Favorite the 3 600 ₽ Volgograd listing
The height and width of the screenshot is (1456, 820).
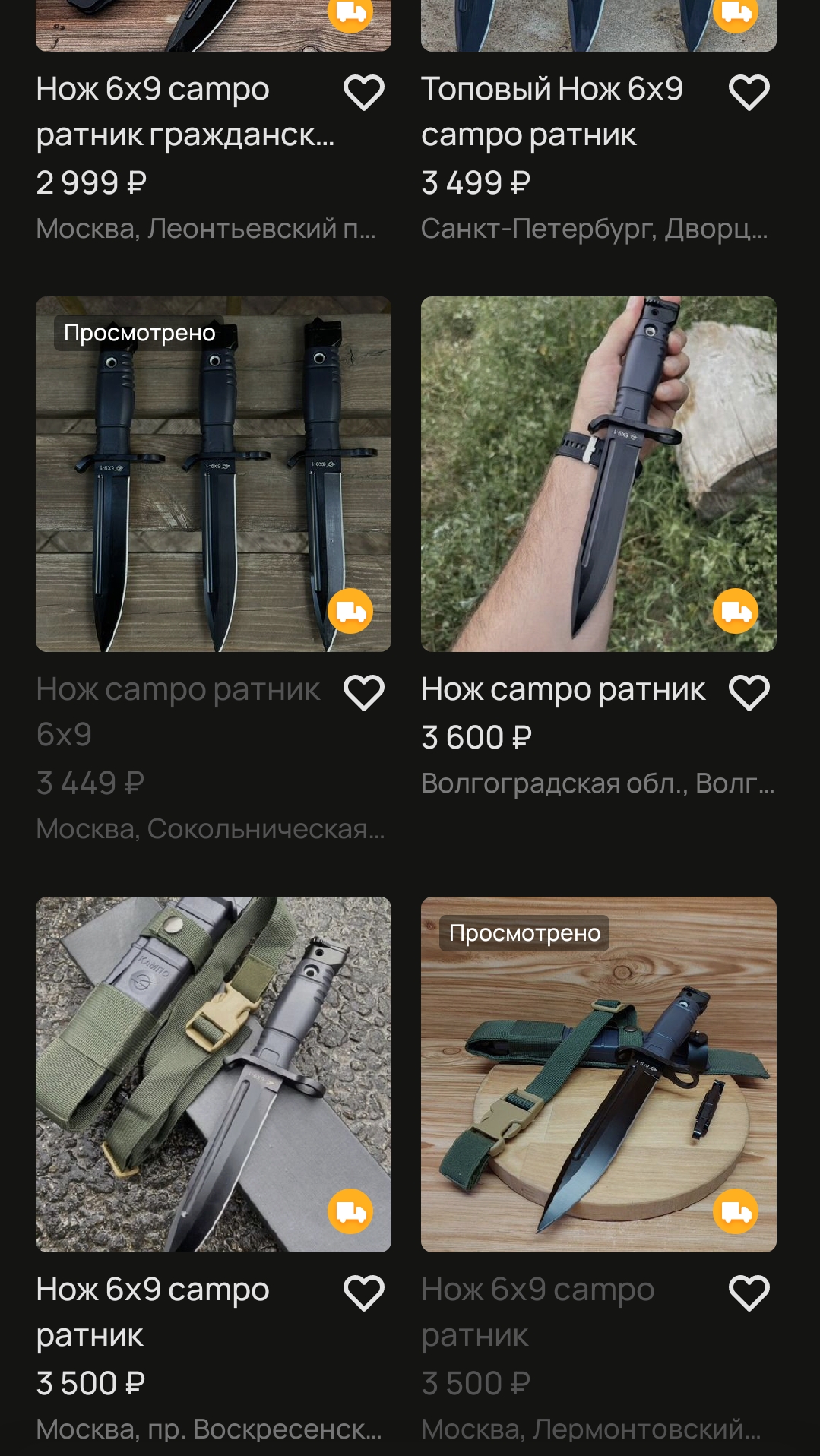coord(749,692)
